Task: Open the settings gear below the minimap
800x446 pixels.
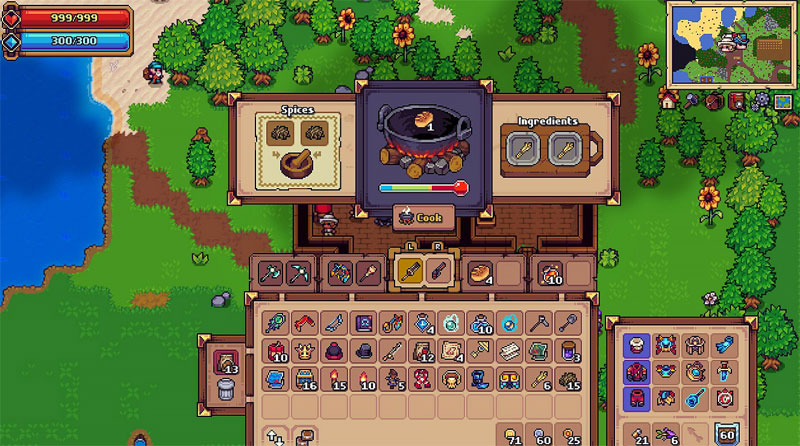Action: point(761,101)
